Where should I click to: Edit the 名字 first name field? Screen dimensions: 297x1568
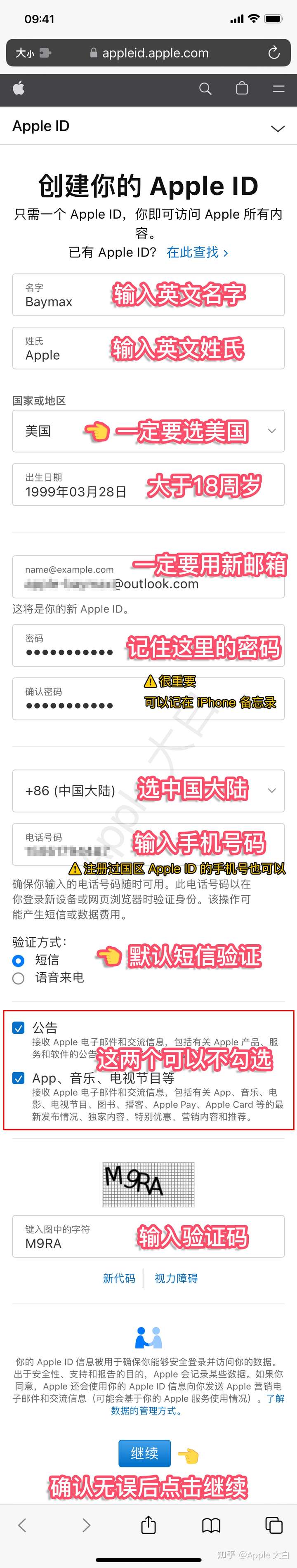[148, 295]
